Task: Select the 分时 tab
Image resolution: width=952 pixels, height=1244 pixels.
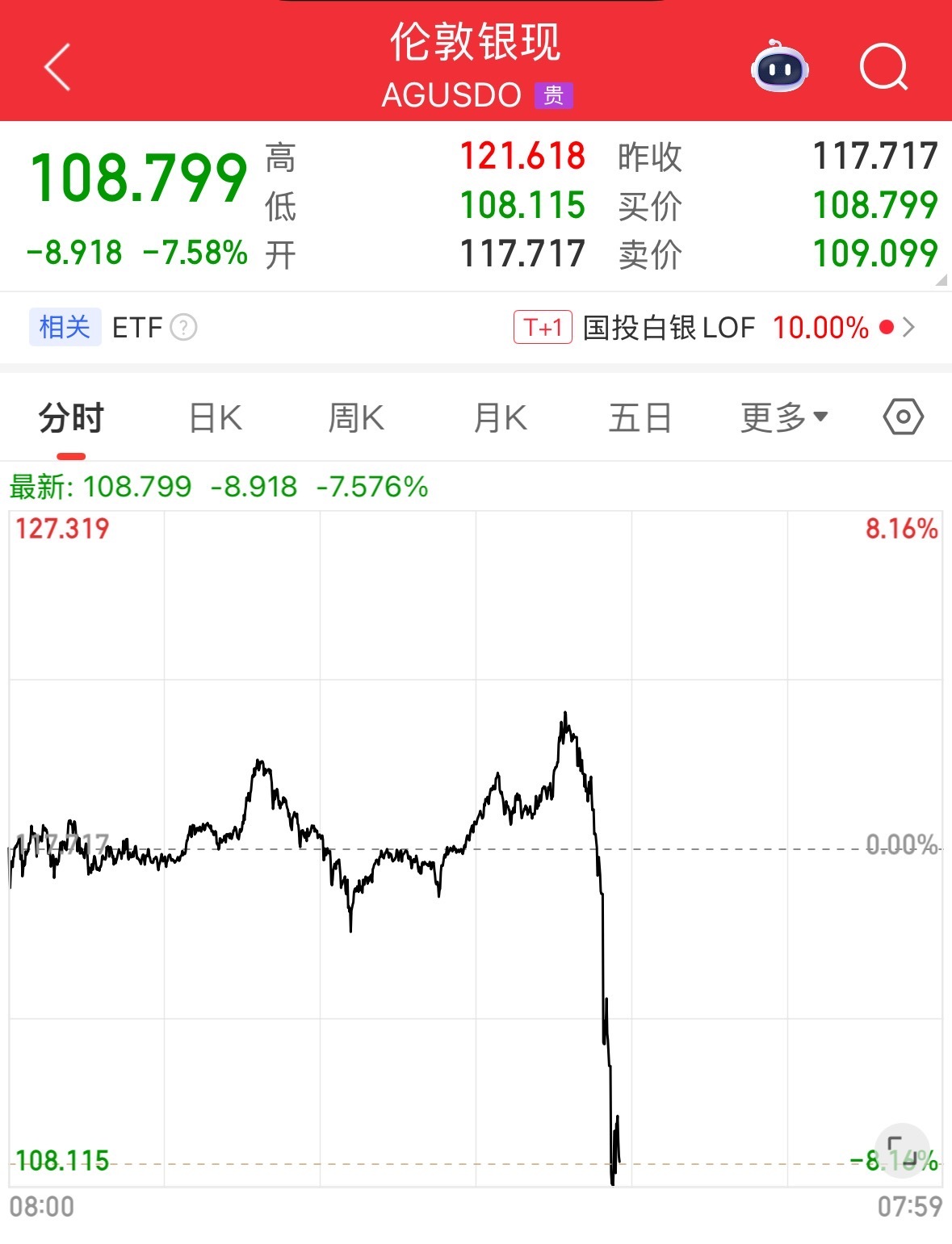Action: pos(69,417)
